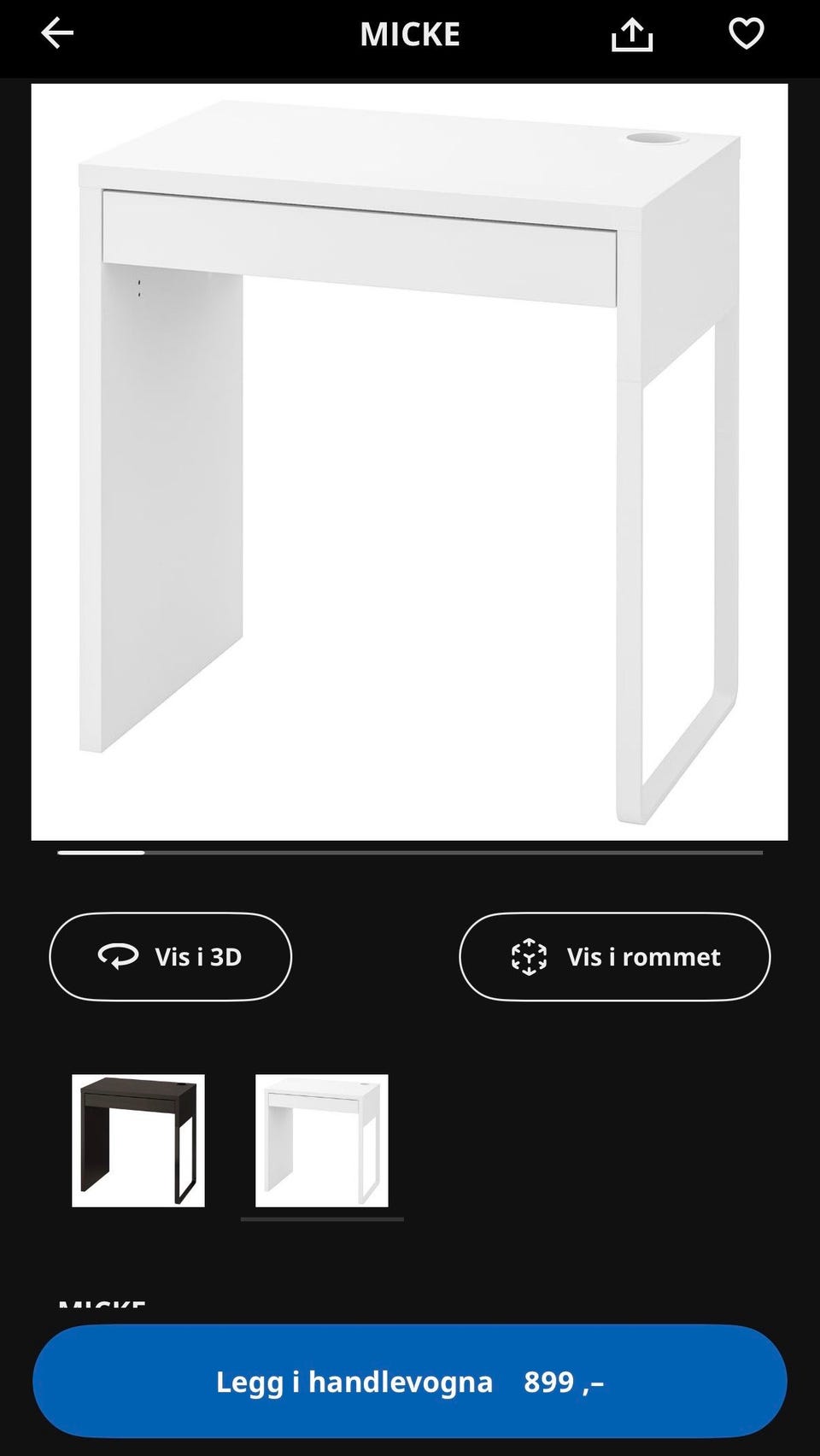Tap the MICKE product title

pyautogui.click(x=410, y=34)
